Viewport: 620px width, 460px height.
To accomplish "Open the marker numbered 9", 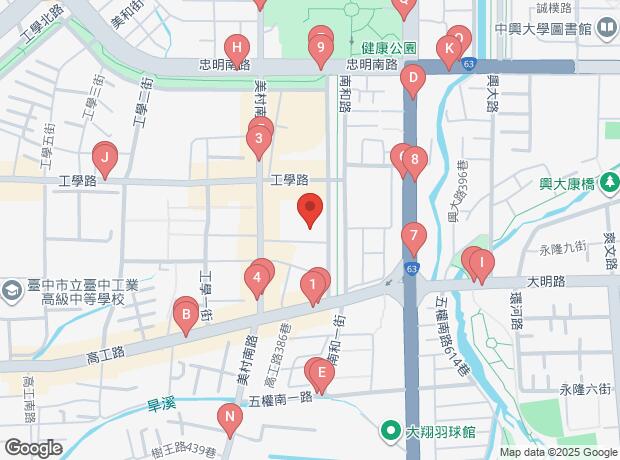I will tap(321, 47).
